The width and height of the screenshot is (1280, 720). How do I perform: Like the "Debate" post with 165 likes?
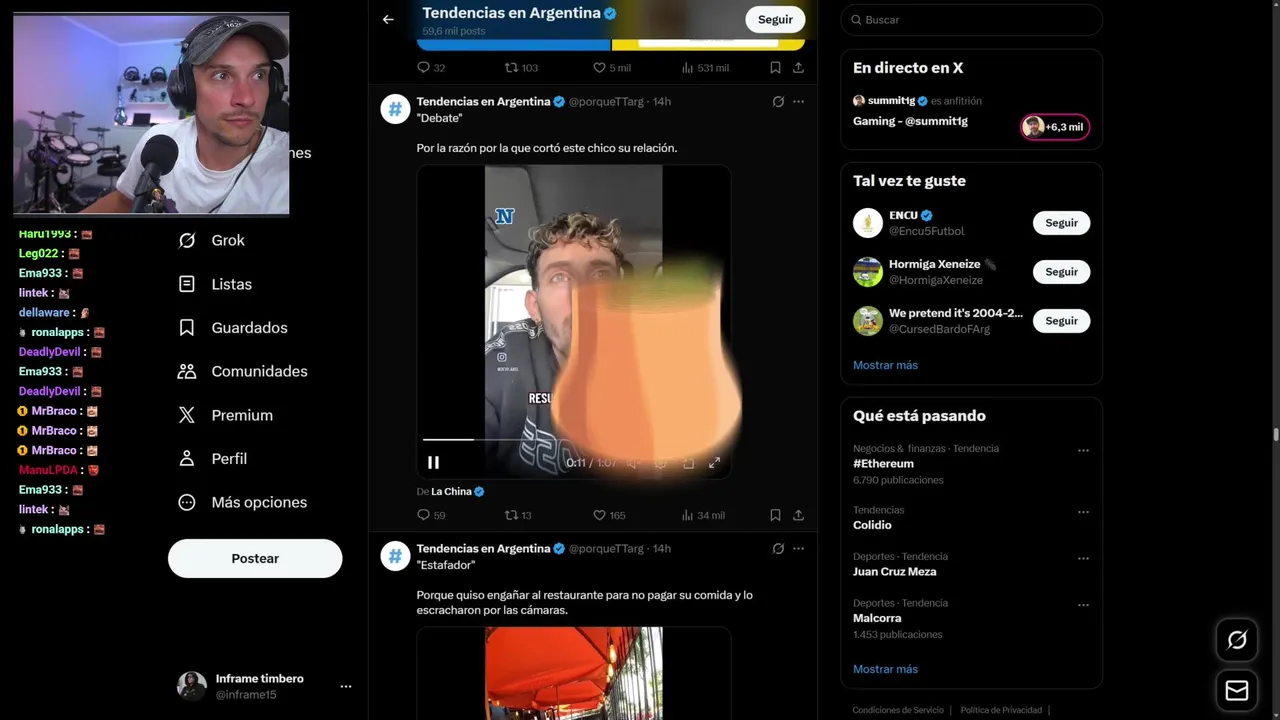600,515
